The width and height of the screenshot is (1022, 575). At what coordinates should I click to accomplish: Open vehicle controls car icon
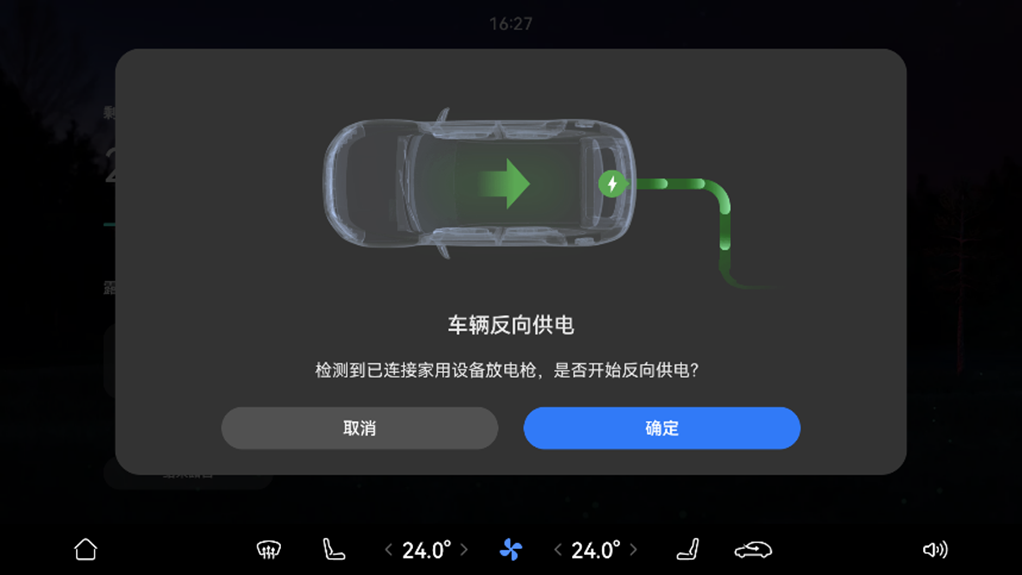(x=753, y=549)
